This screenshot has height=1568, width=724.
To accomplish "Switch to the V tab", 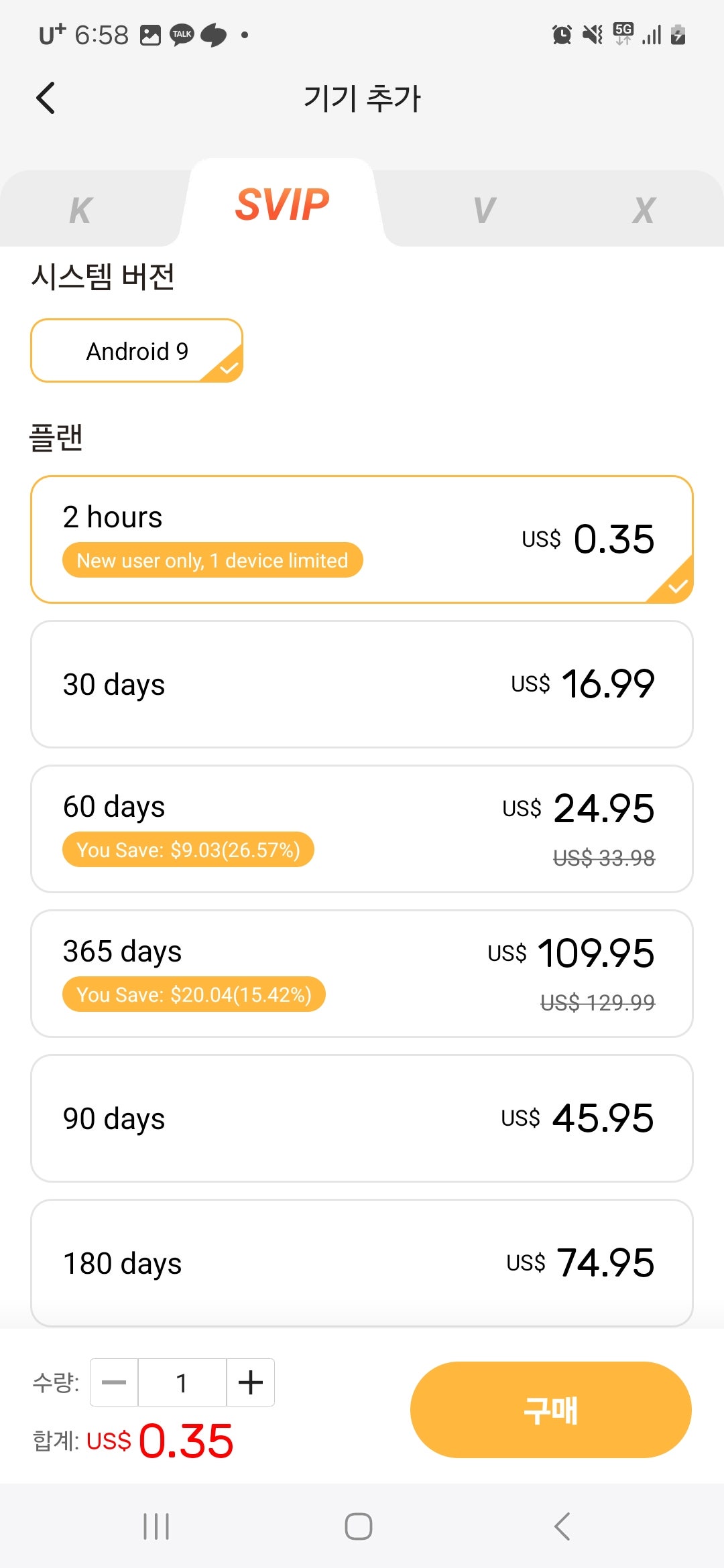I will (484, 210).
